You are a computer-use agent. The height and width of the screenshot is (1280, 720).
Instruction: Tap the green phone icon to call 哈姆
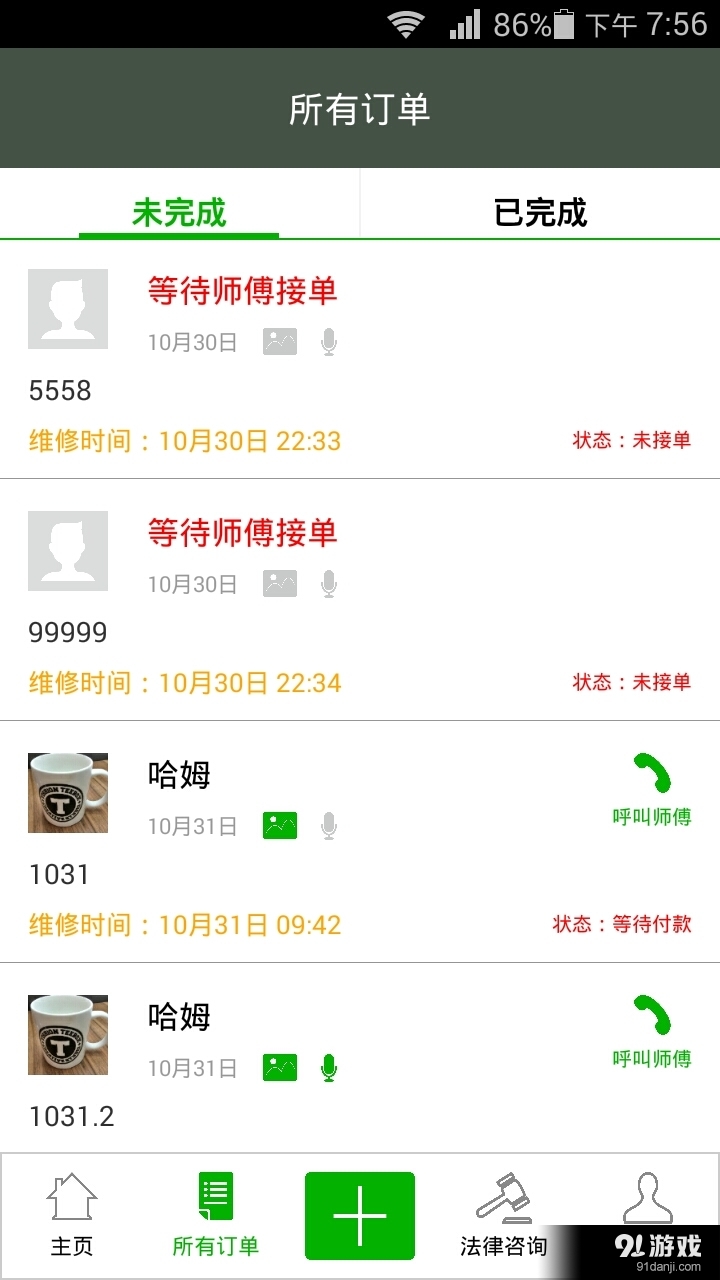click(x=652, y=771)
